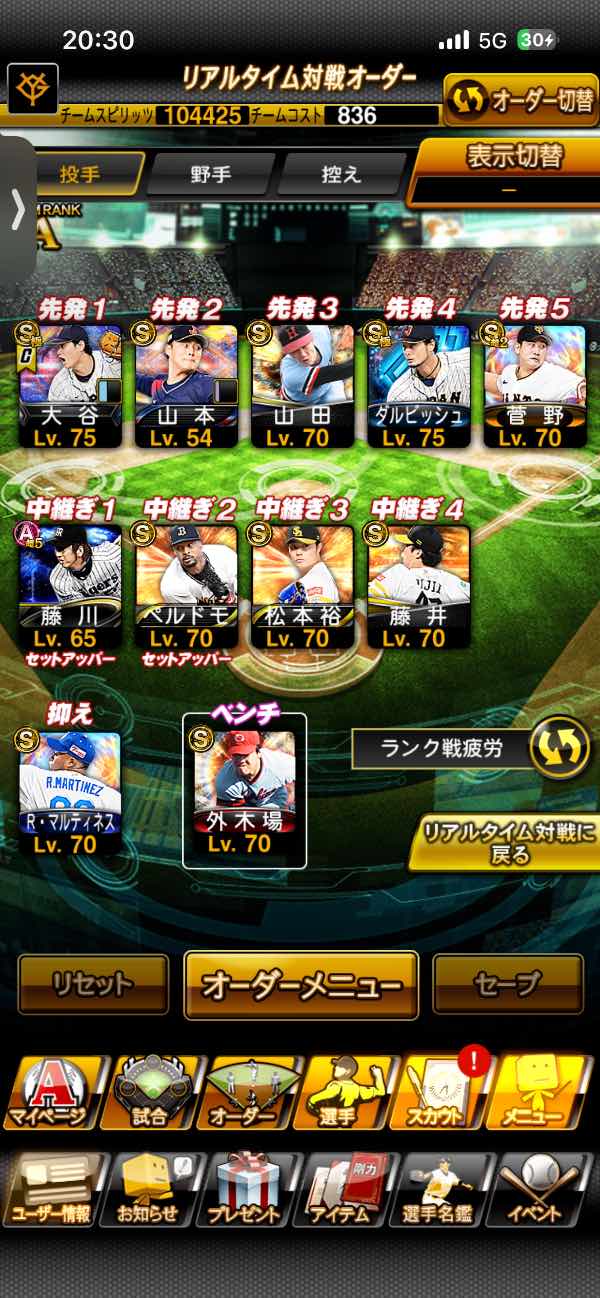Viewport: 600px width, 1298px height.
Task: Switch to the 野手 tab
Action: click(210, 174)
